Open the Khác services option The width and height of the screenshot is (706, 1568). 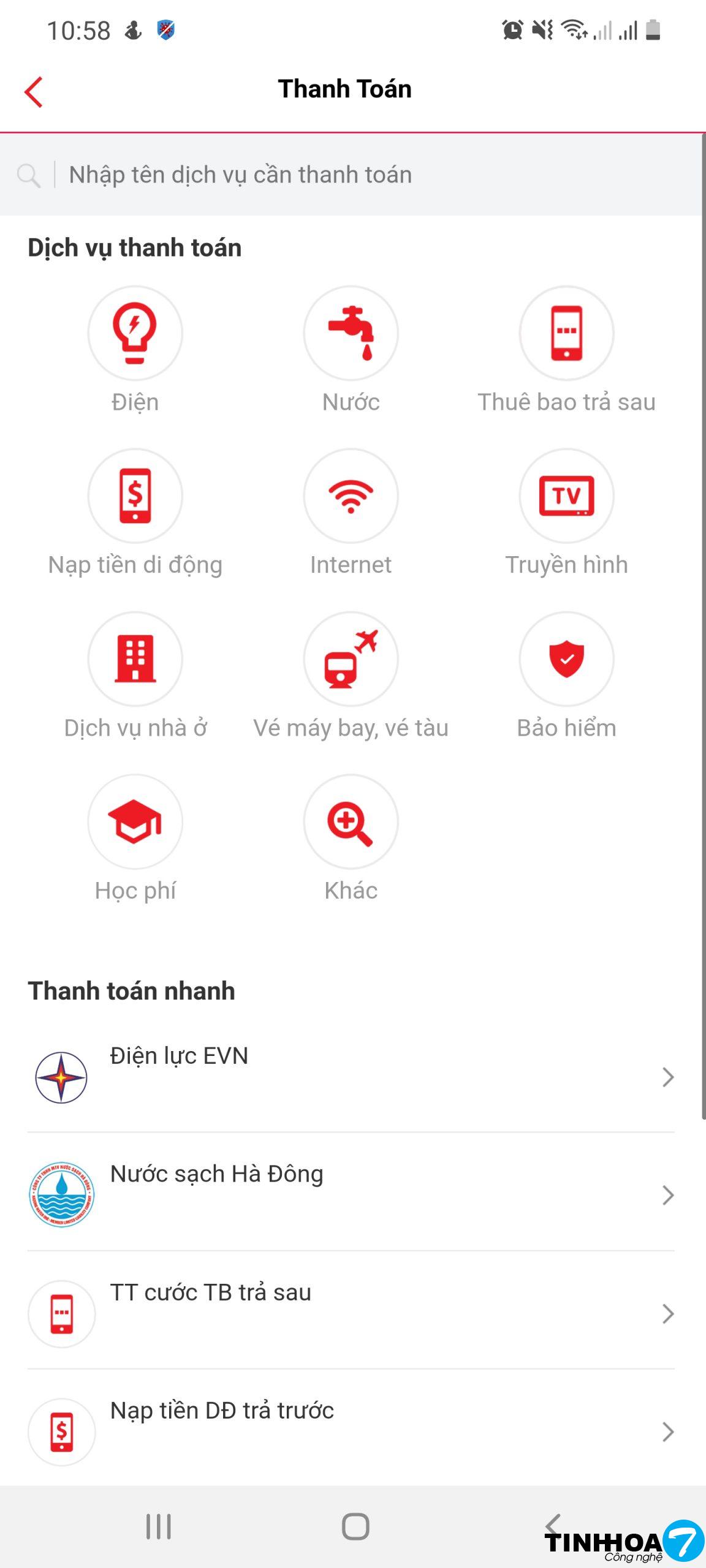coord(351,822)
